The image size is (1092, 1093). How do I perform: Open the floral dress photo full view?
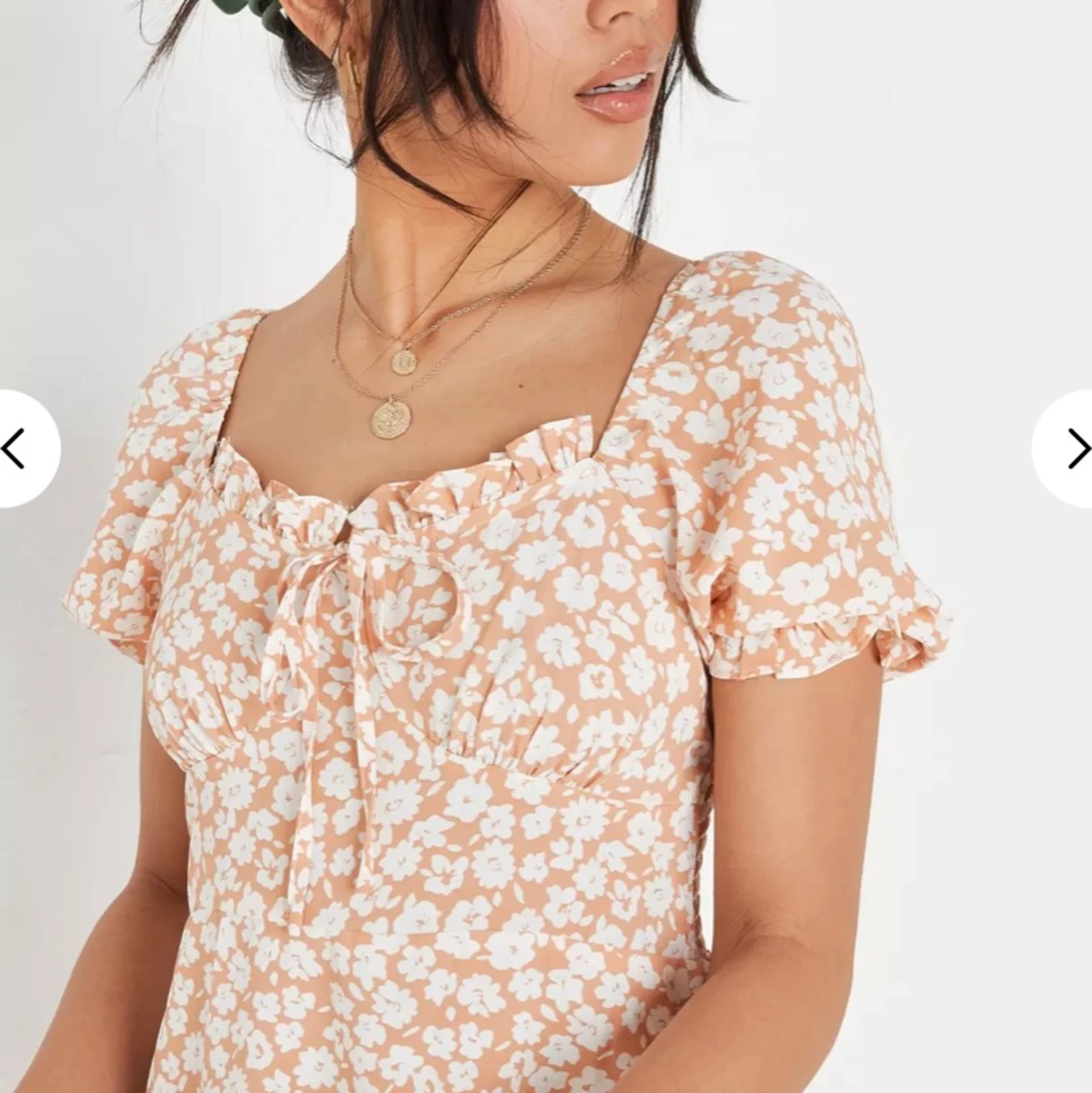point(544,679)
